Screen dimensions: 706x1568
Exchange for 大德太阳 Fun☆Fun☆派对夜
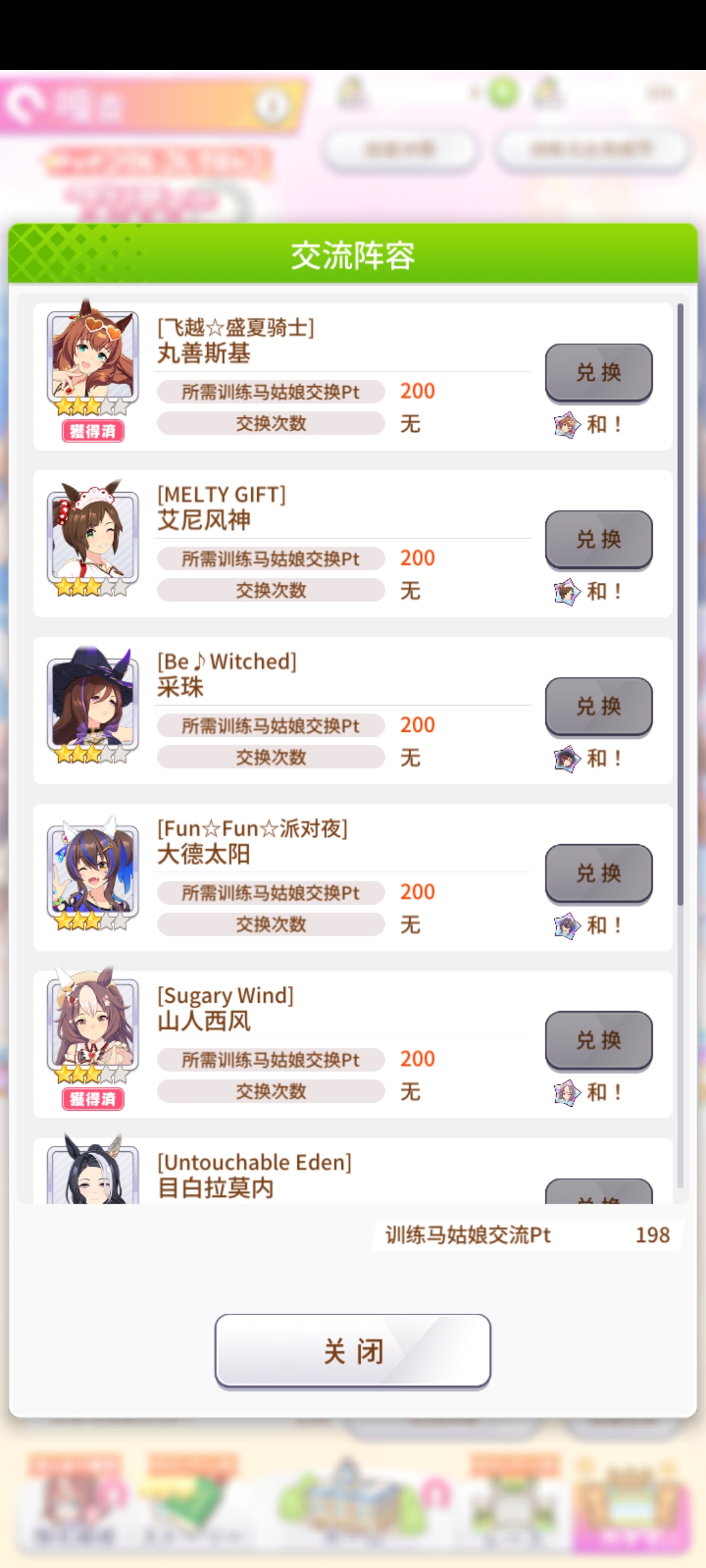tap(599, 873)
